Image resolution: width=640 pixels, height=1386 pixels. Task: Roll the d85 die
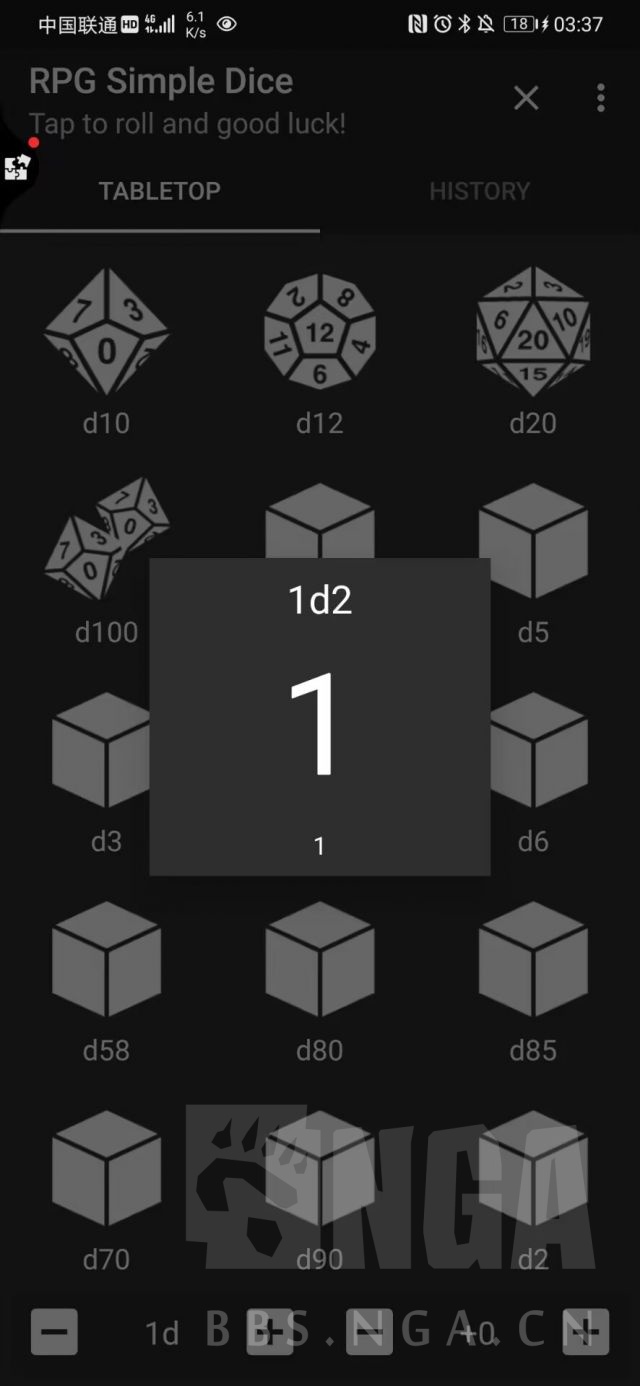[533, 980]
